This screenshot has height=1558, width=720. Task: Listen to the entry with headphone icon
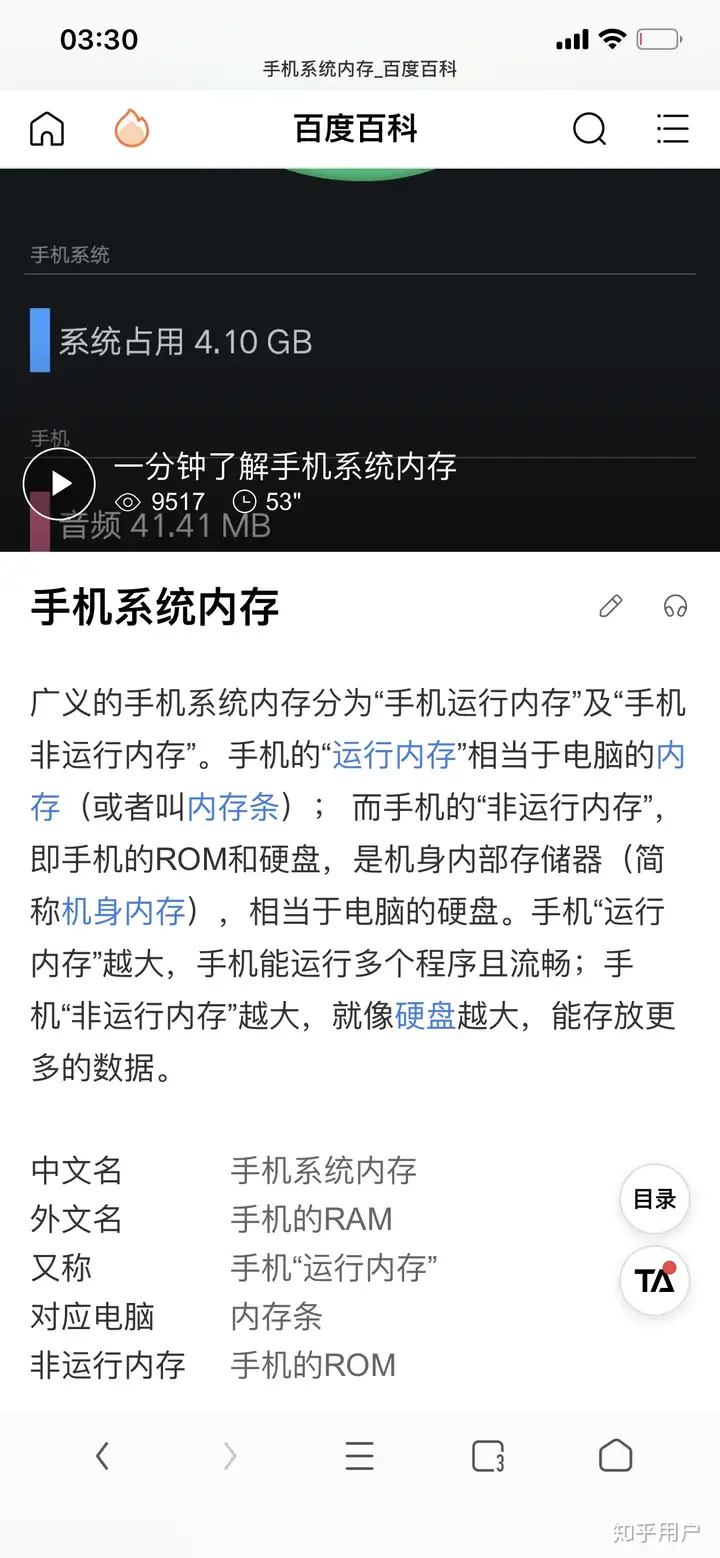coord(675,606)
